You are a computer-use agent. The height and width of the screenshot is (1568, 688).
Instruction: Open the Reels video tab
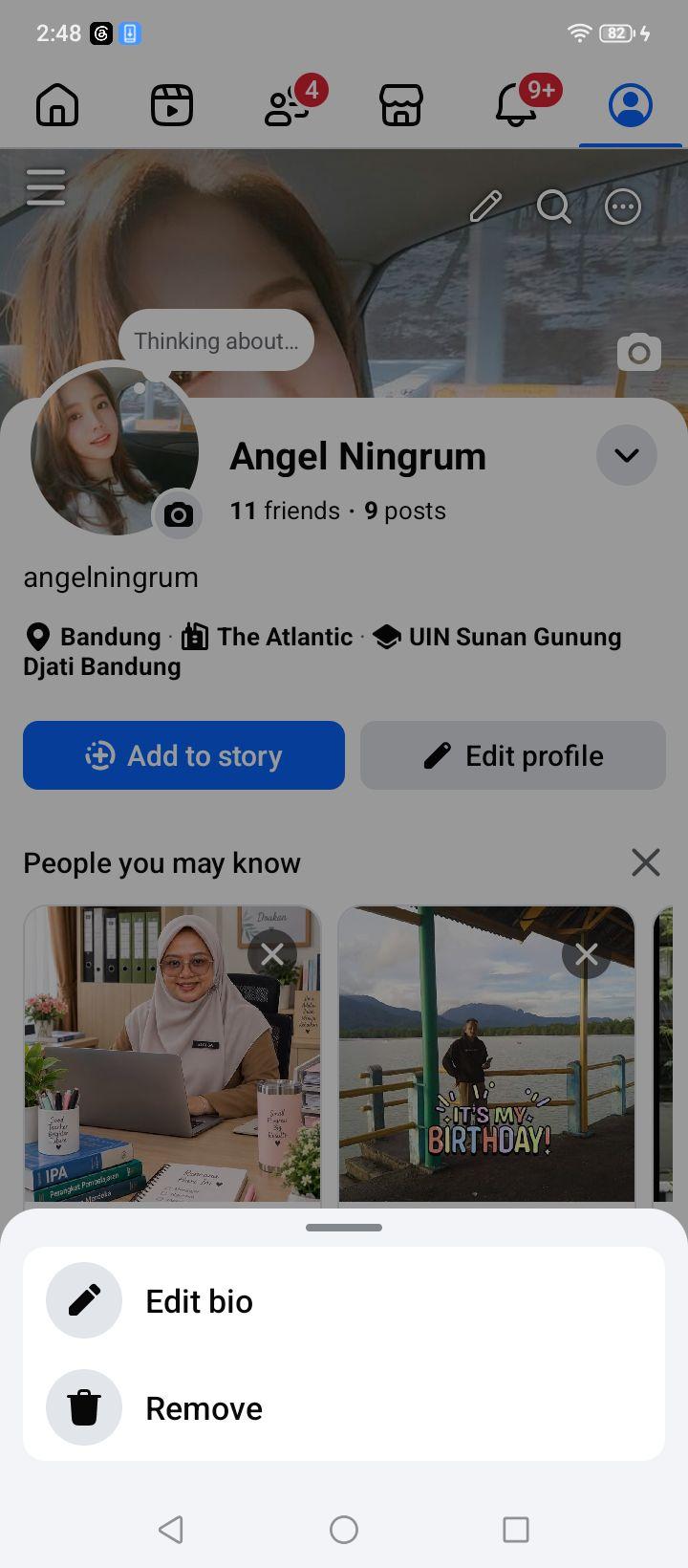[172, 105]
